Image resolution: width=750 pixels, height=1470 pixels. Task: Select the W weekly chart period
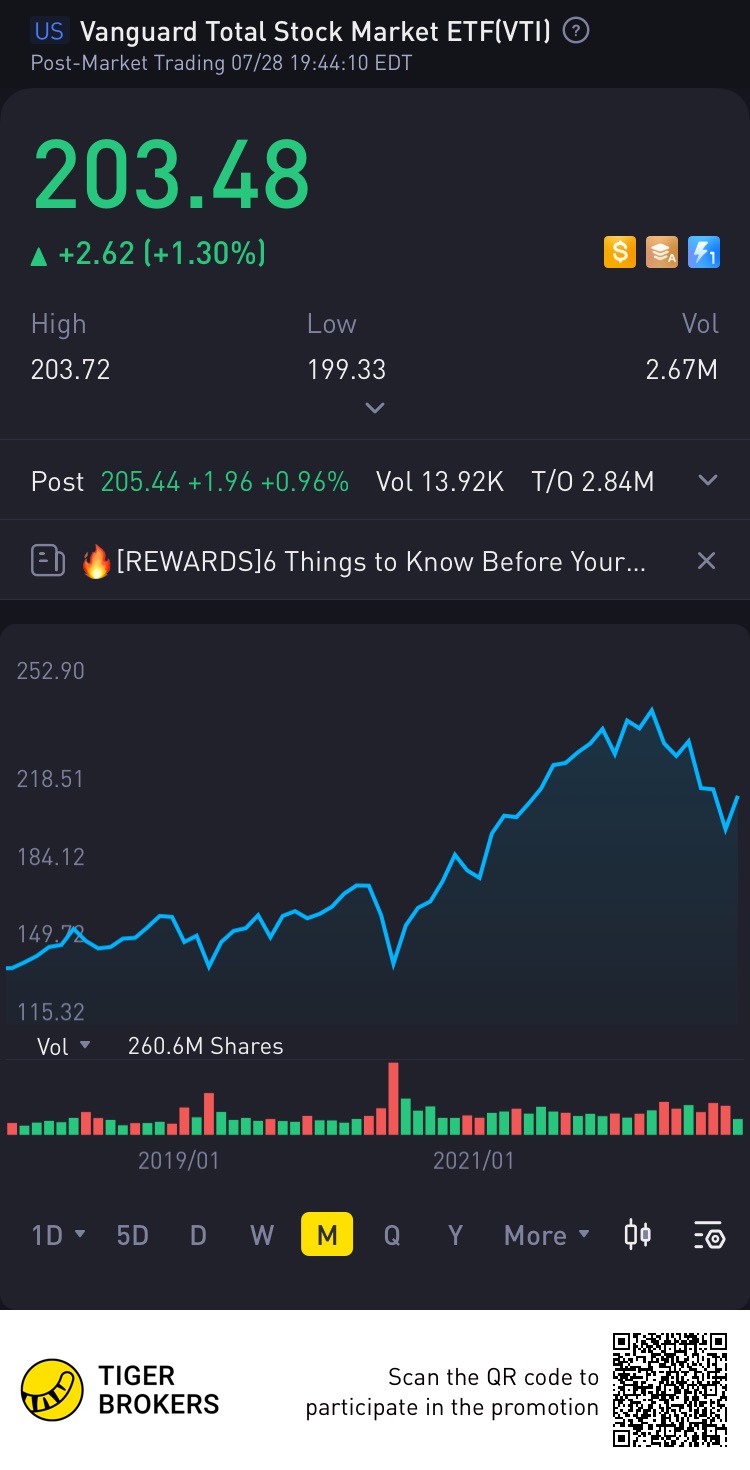pyautogui.click(x=262, y=1235)
